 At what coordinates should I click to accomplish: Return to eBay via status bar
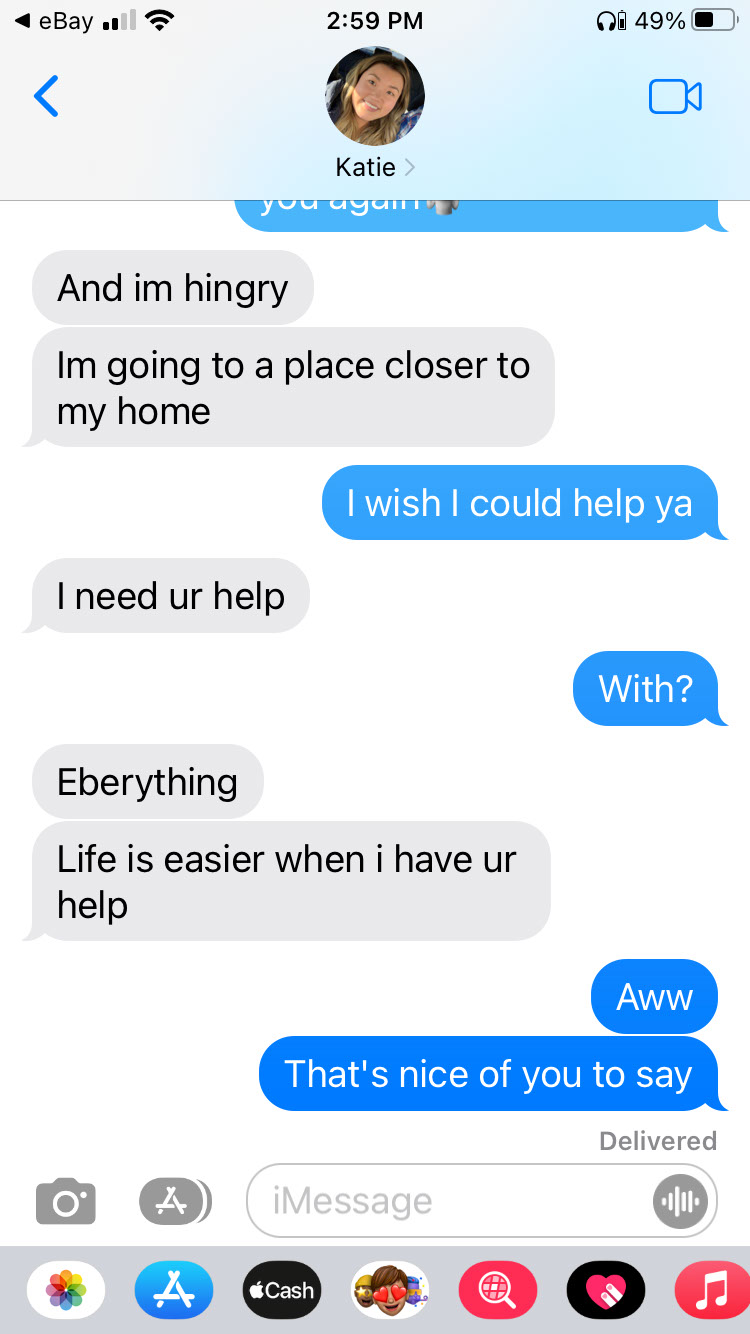pos(57,21)
